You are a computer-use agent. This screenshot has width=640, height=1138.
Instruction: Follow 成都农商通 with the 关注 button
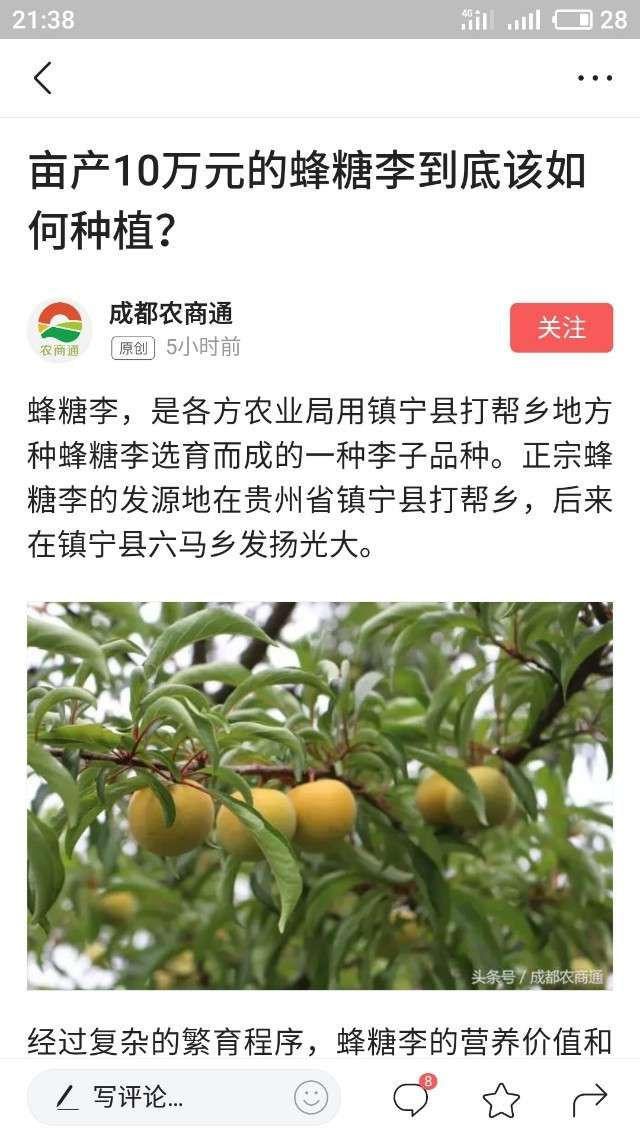pos(561,328)
